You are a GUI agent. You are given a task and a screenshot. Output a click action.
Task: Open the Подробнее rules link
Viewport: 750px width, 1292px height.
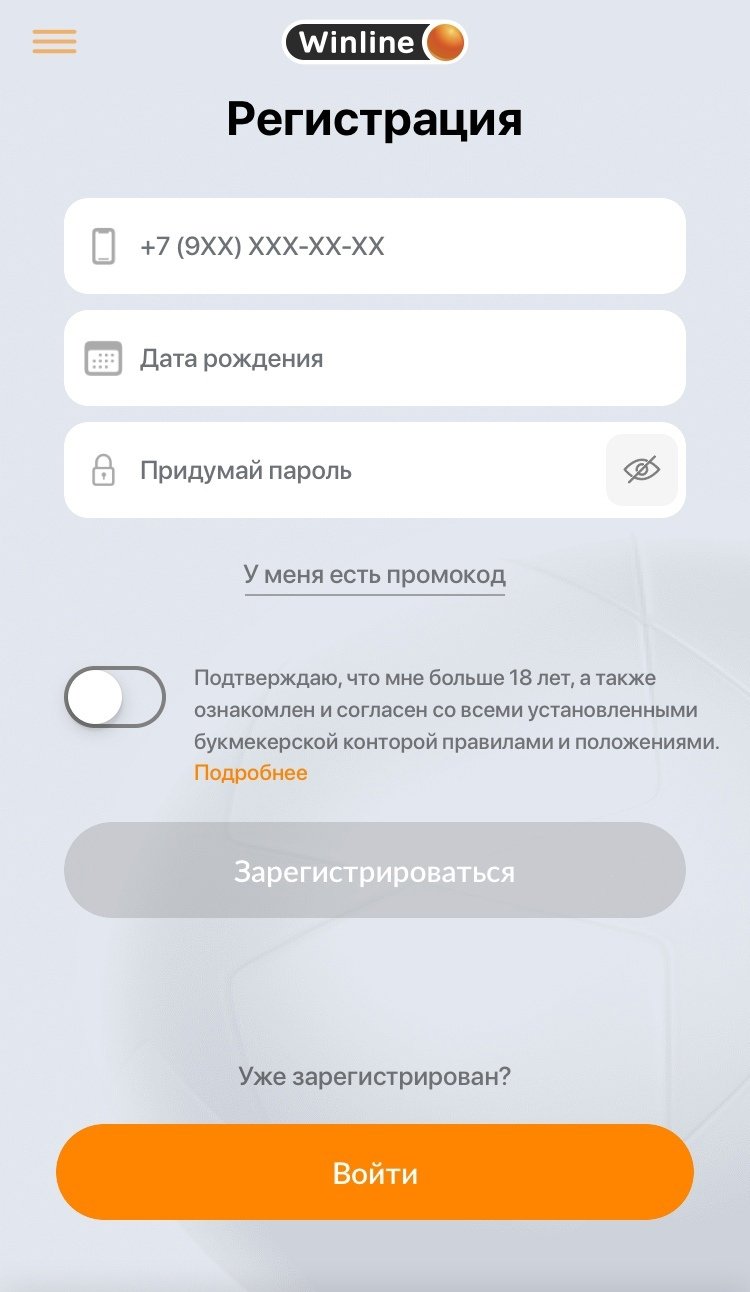pos(251,773)
